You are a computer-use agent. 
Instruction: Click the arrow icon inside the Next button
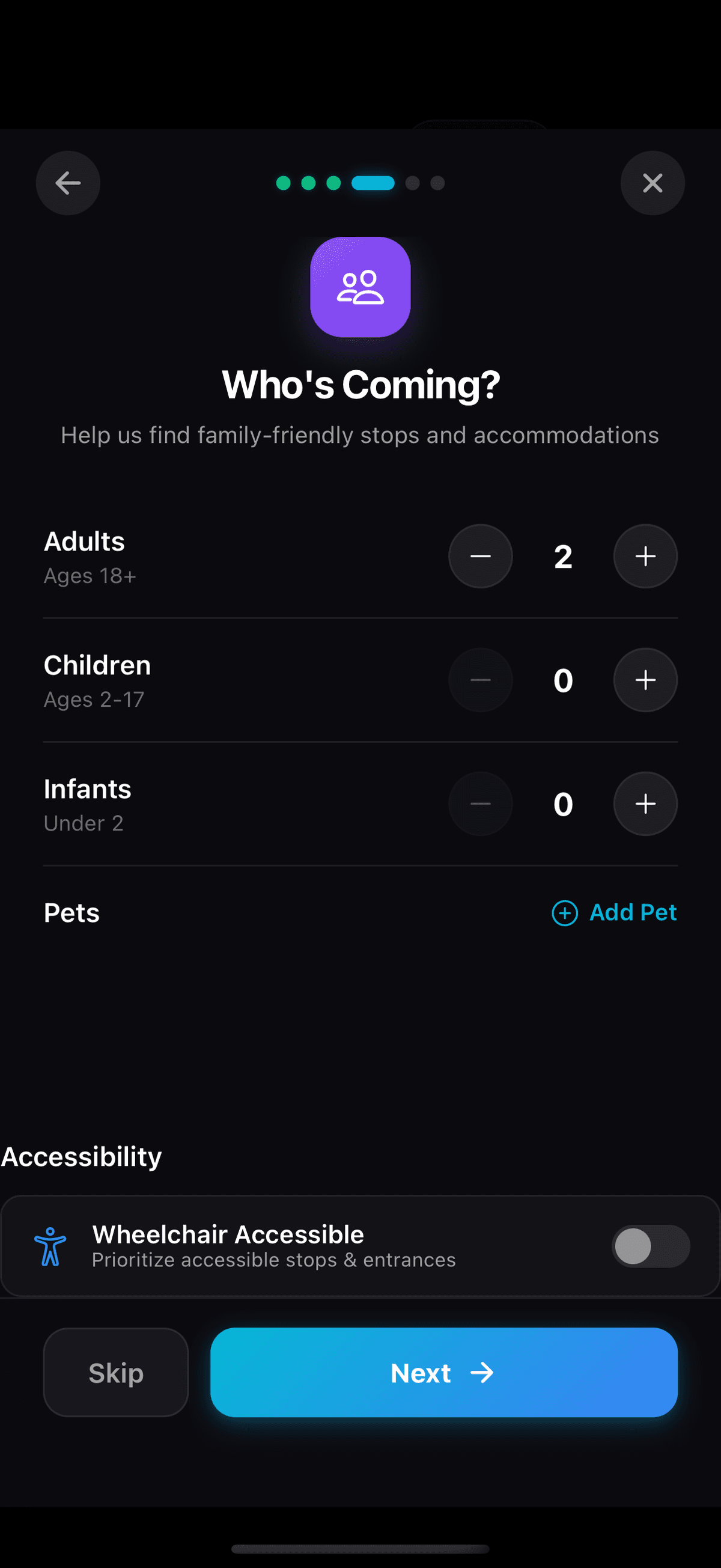tap(482, 1372)
